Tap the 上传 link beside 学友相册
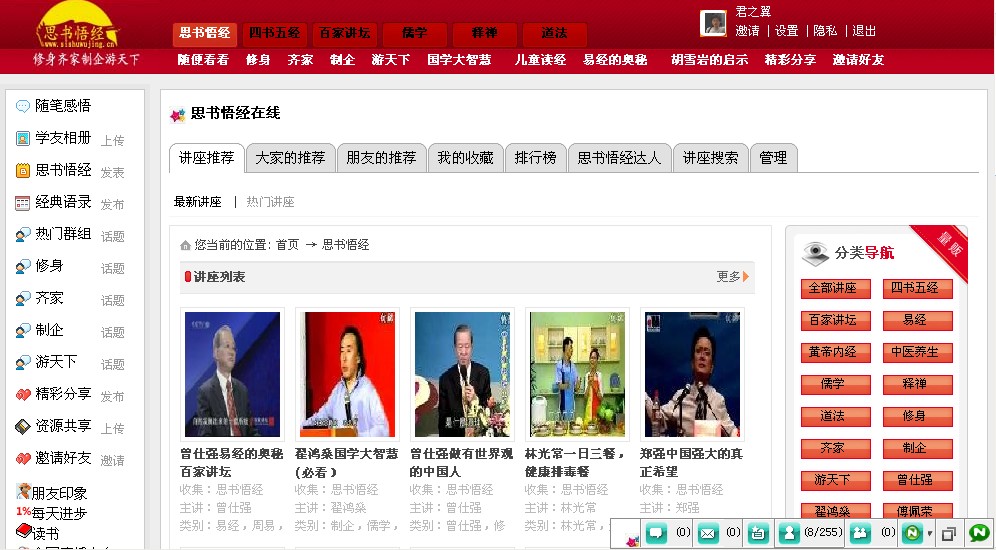Image resolution: width=996 pixels, height=550 pixels. pyautogui.click(x=113, y=141)
